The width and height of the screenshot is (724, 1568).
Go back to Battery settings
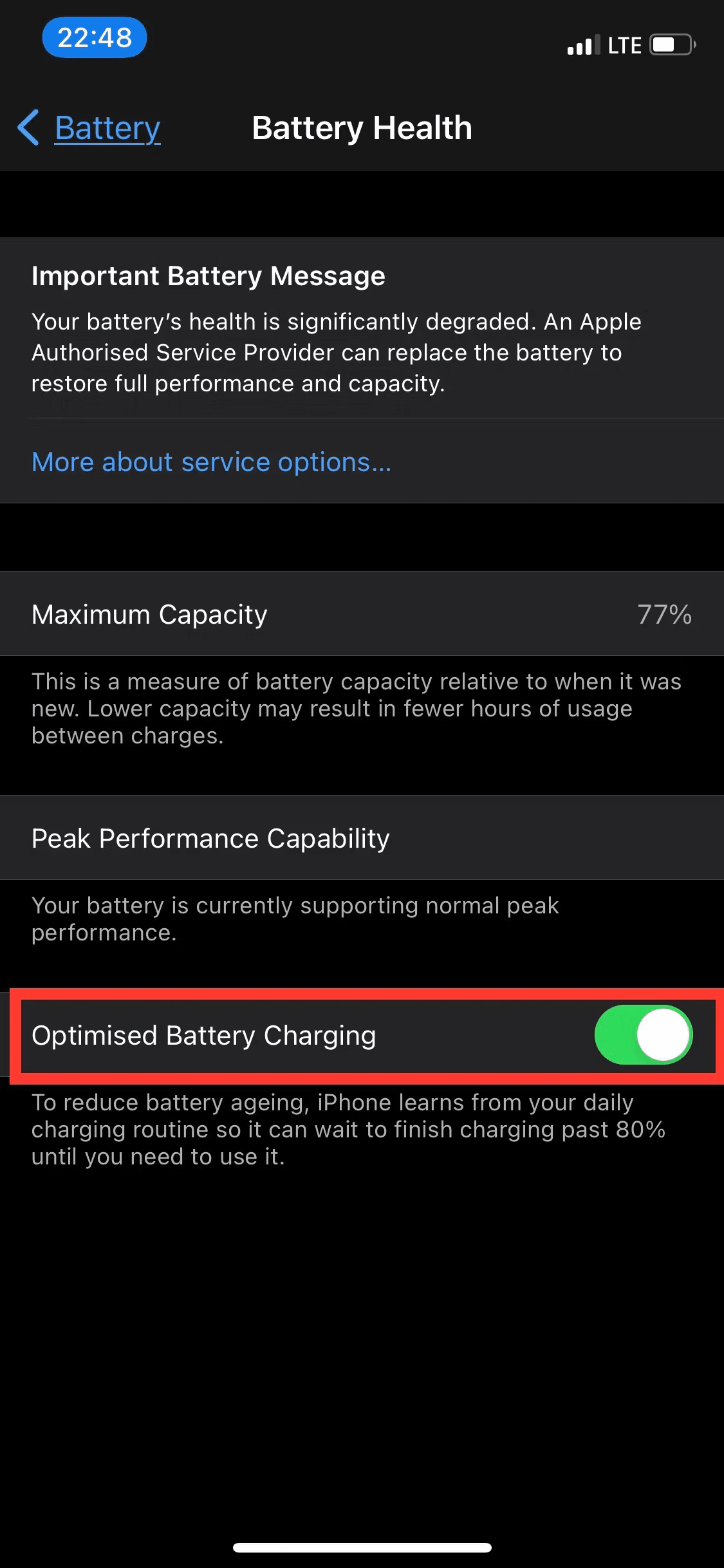[90, 128]
